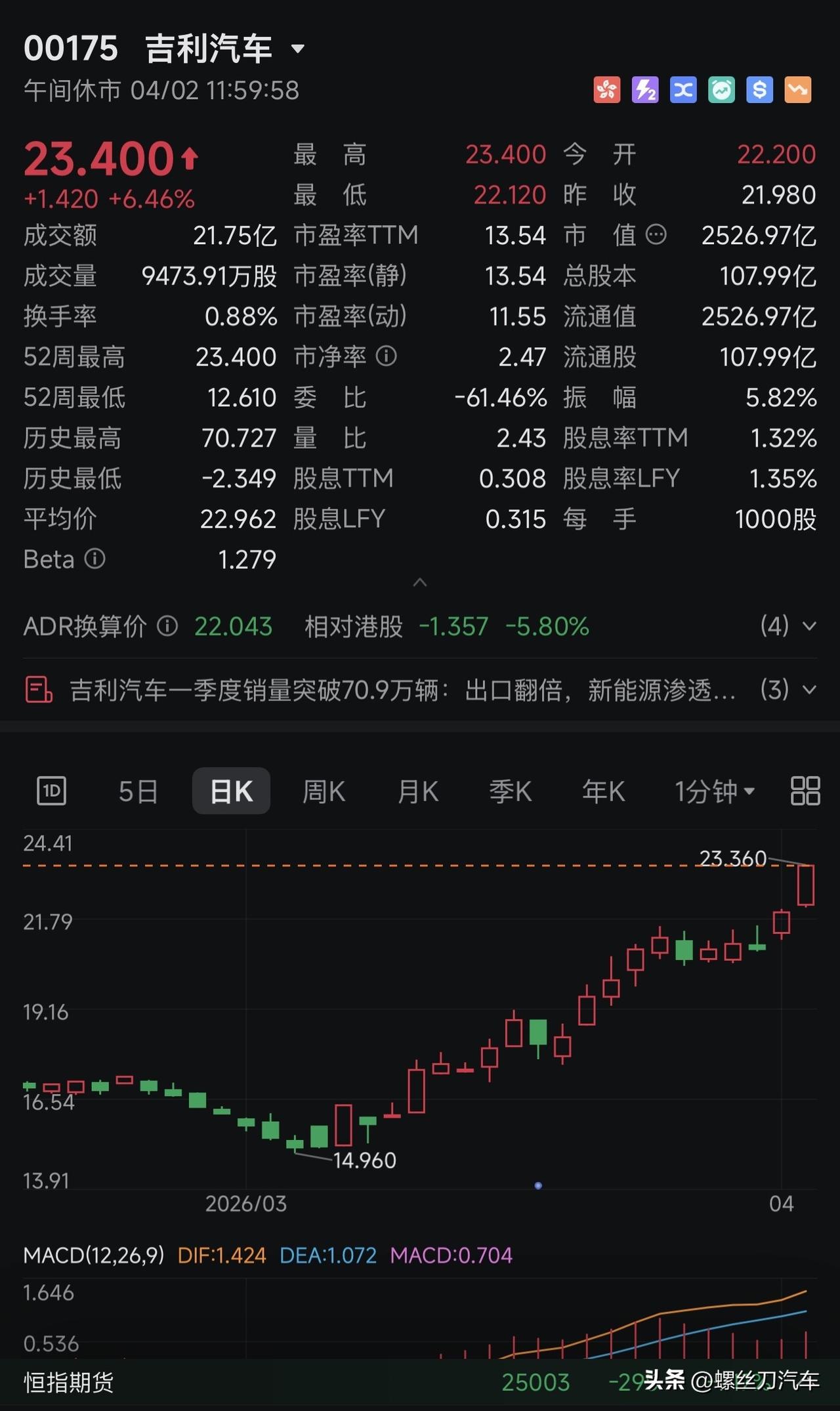This screenshot has width=840, height=1411.
Task: Switch chart to 5日 view
Action: coord(138,791)
